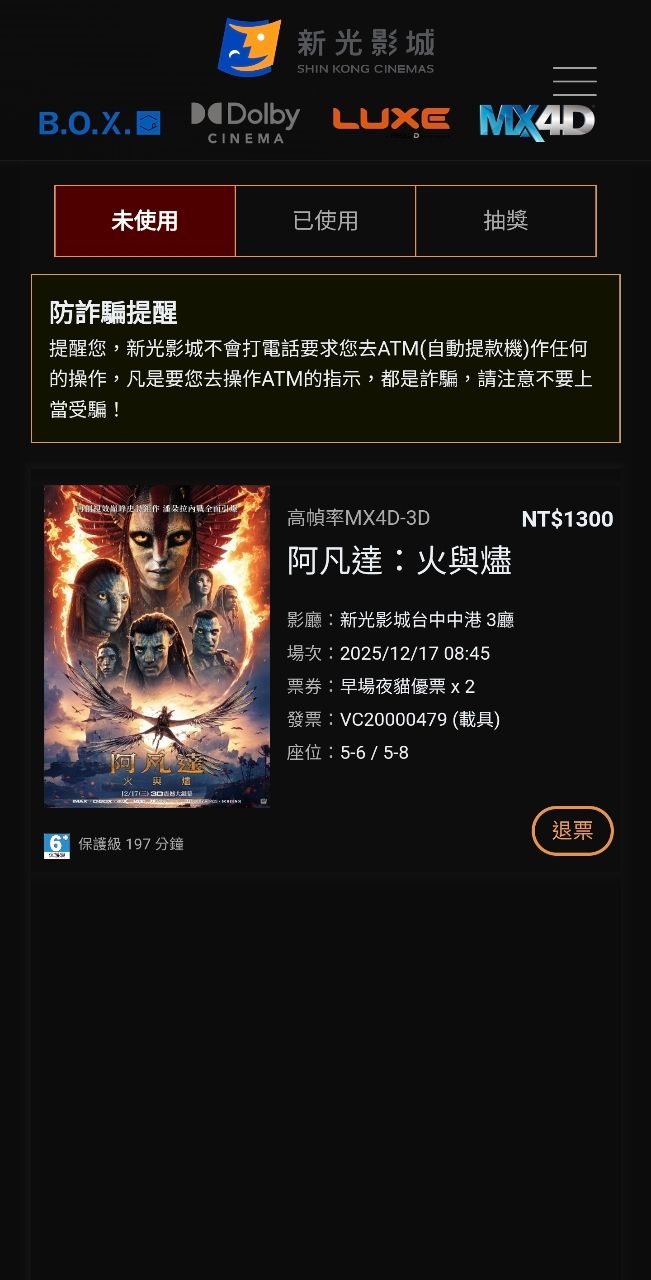651x1280 pixels.
Task: Open the 抽獎 tab
Action: click(505, 221)
